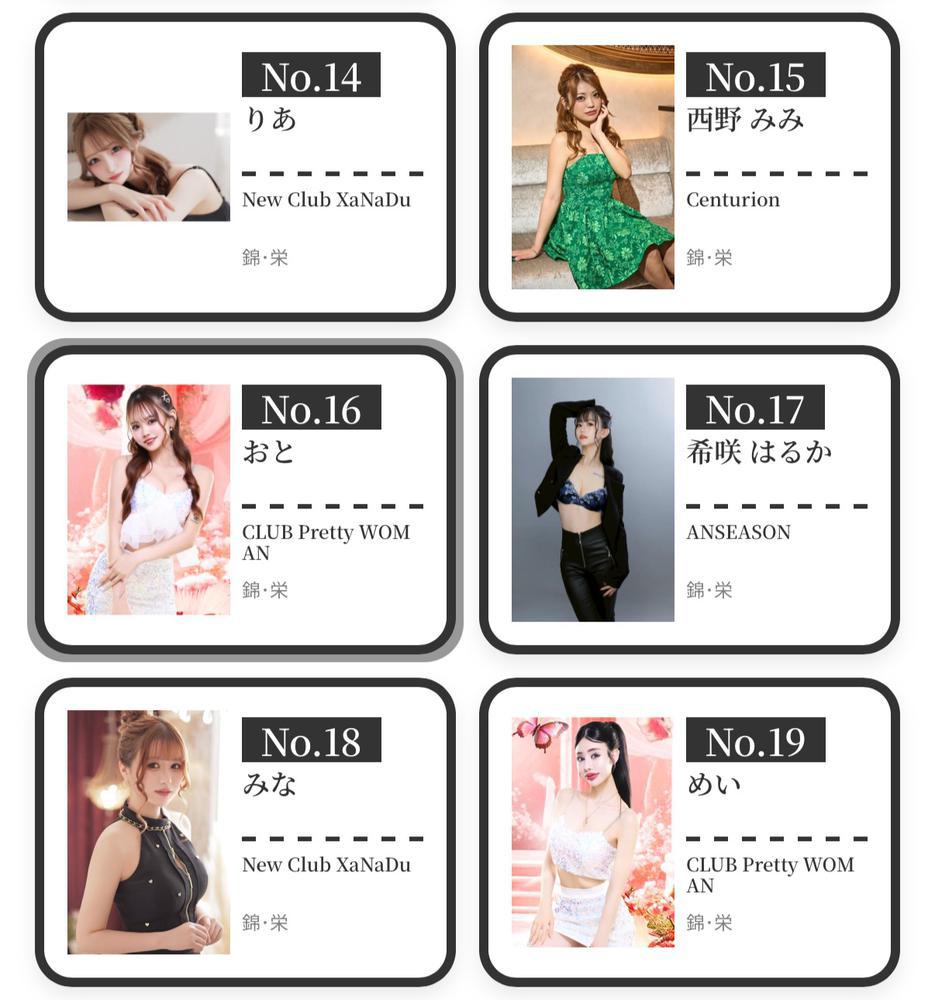View the No.17 希咲 はるか card

point(689,500)
